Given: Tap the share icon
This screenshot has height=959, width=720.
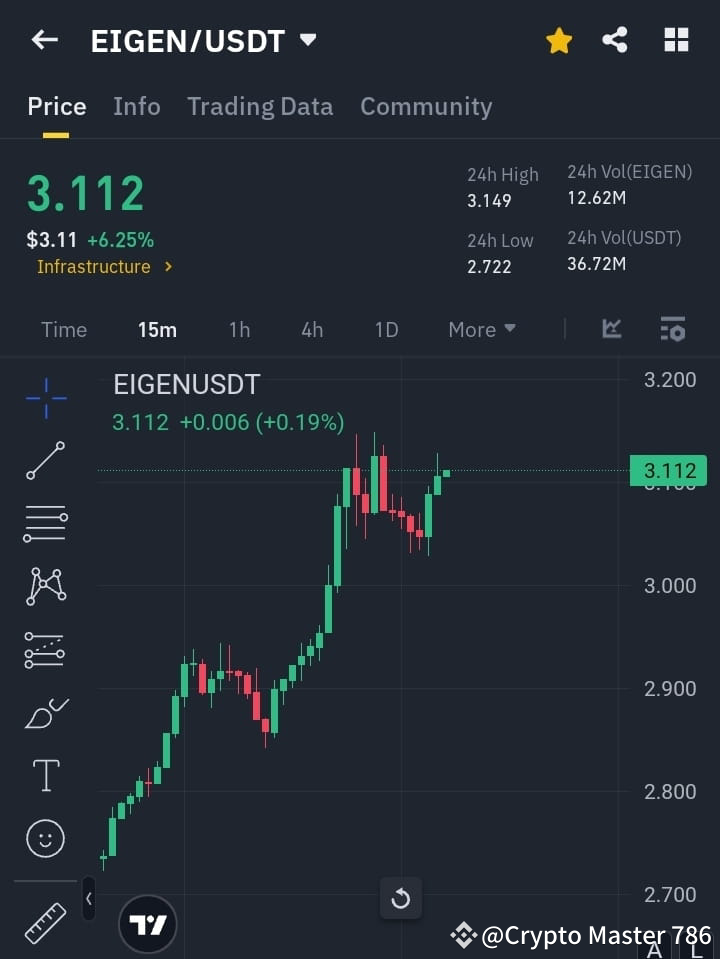Looking at the screenshot, I should coord(615,40).
